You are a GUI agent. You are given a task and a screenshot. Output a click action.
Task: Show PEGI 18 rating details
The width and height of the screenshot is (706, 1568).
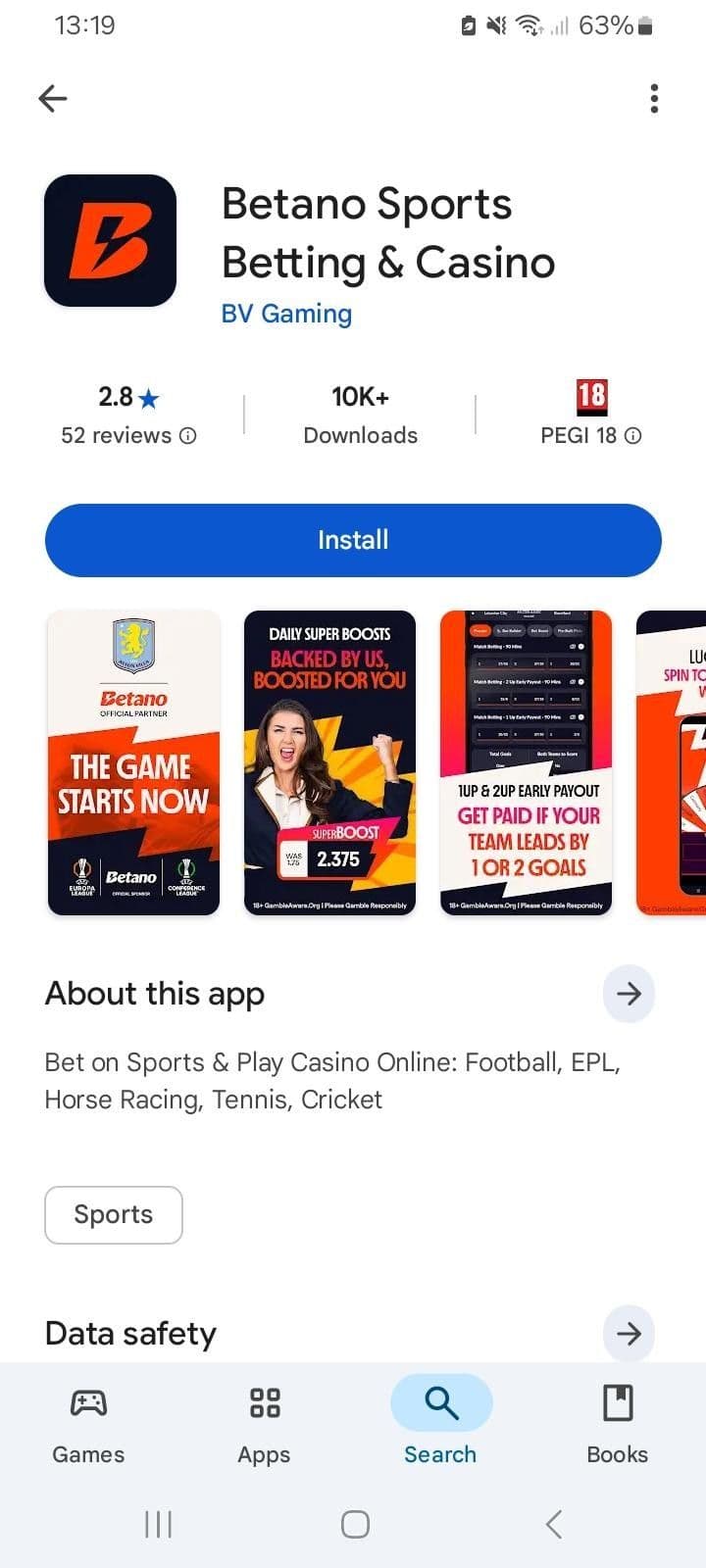point(591,435)
